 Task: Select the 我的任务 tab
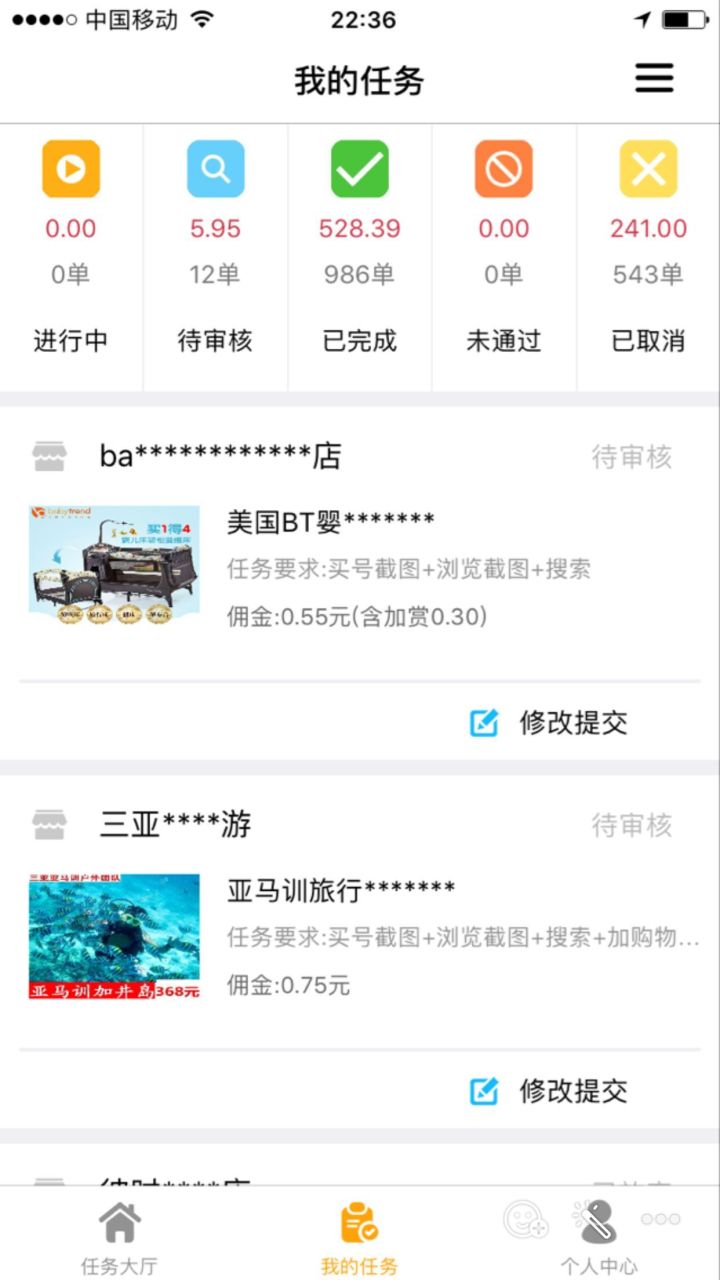coord(359,1238)
